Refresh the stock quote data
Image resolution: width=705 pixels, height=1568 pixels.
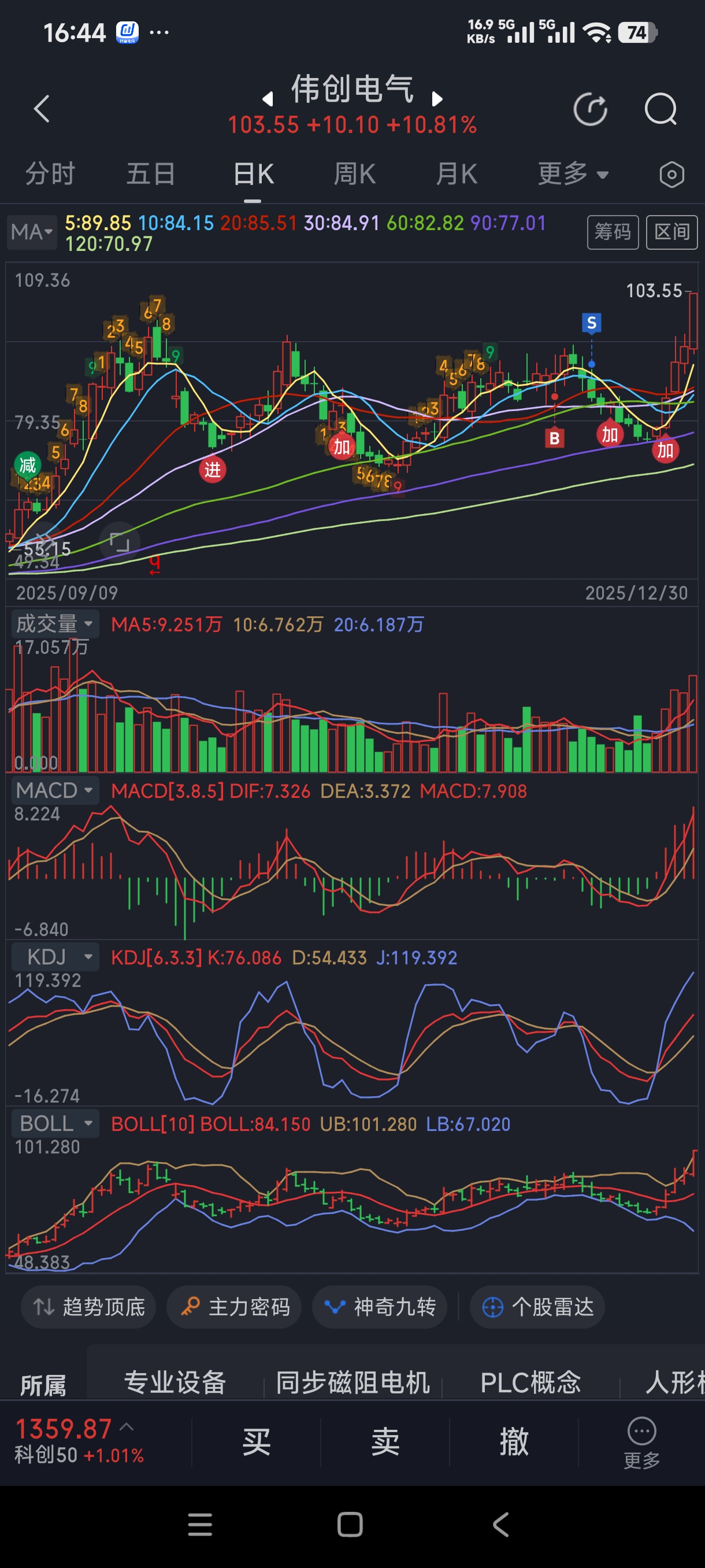(590, 110)
